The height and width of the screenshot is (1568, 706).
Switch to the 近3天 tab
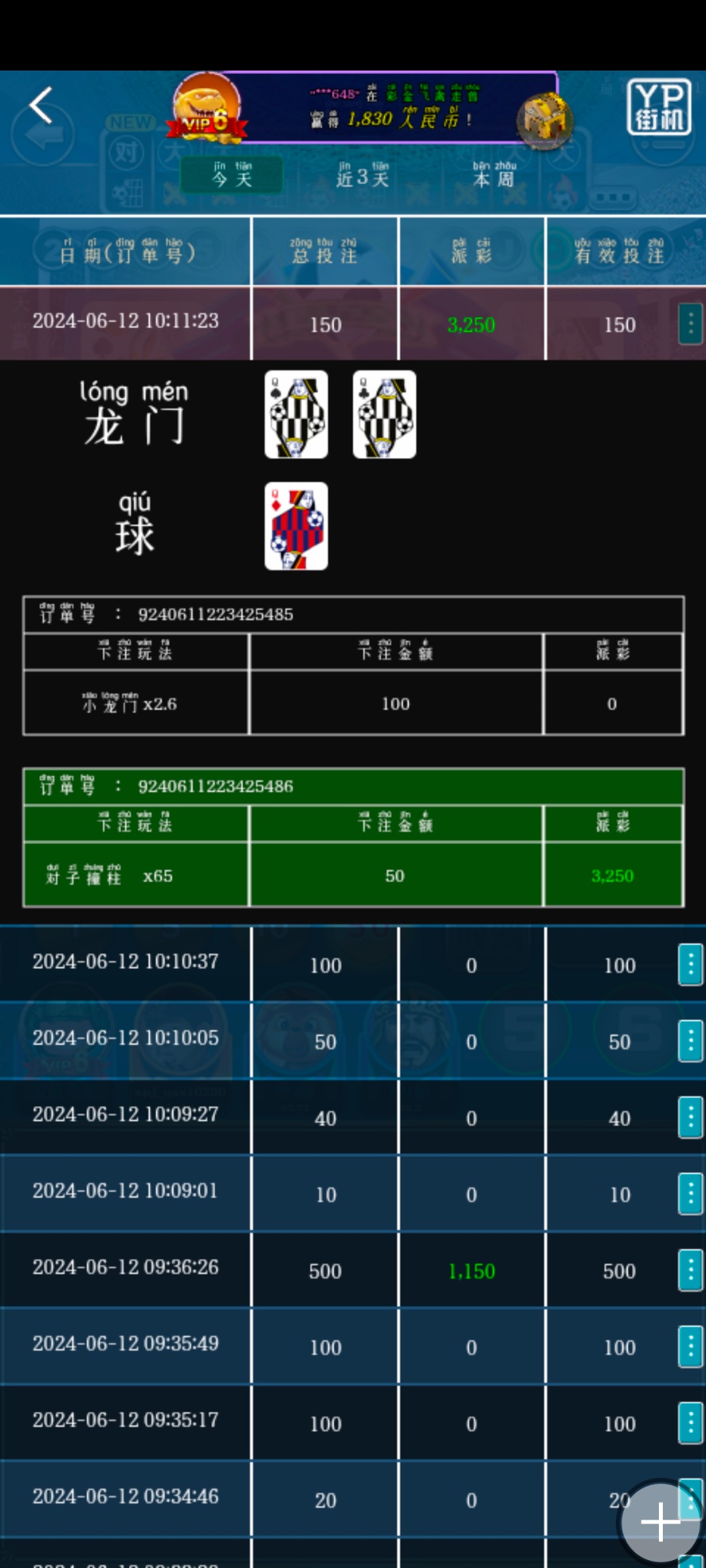click(x=362, y=174)
